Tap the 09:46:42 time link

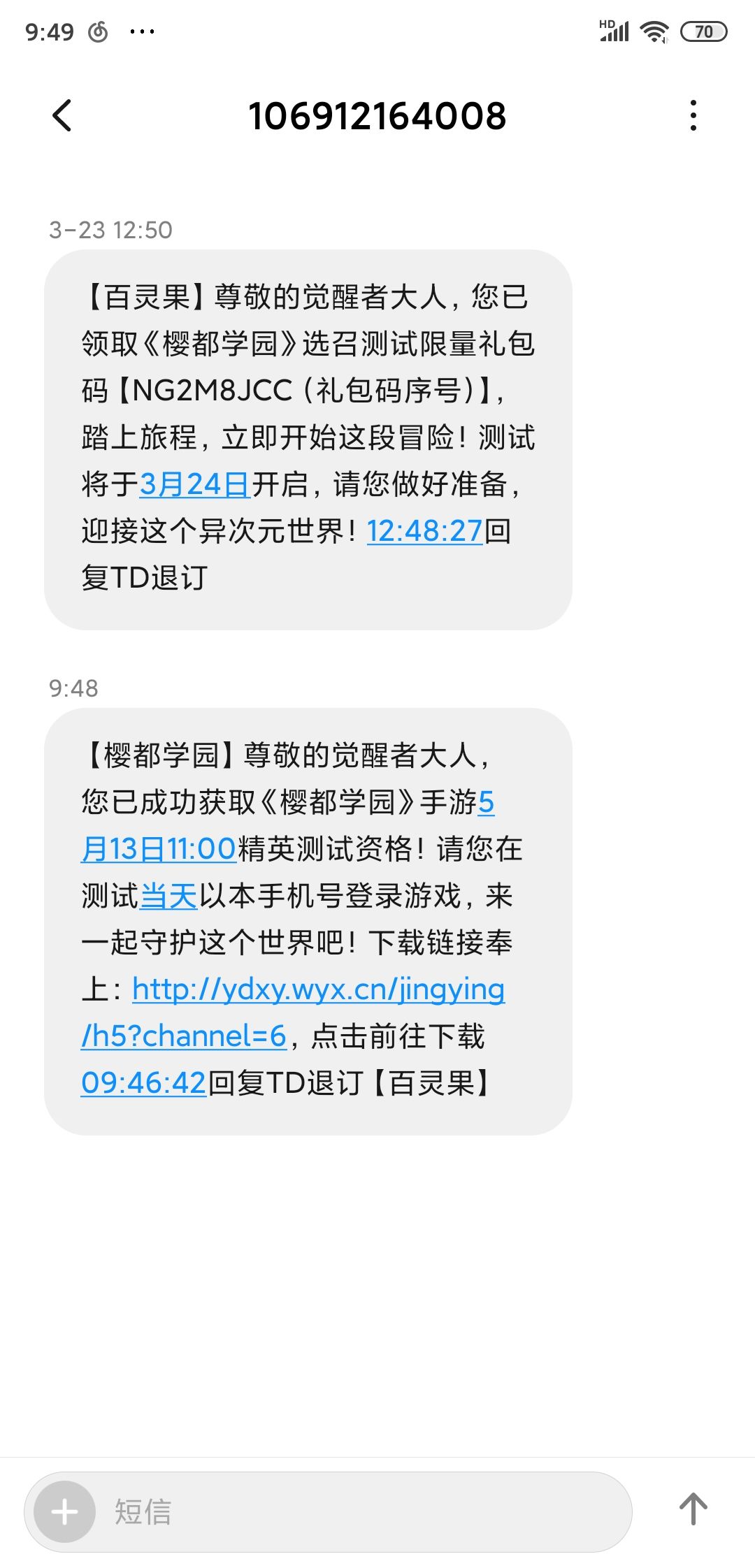(144, 1083)
